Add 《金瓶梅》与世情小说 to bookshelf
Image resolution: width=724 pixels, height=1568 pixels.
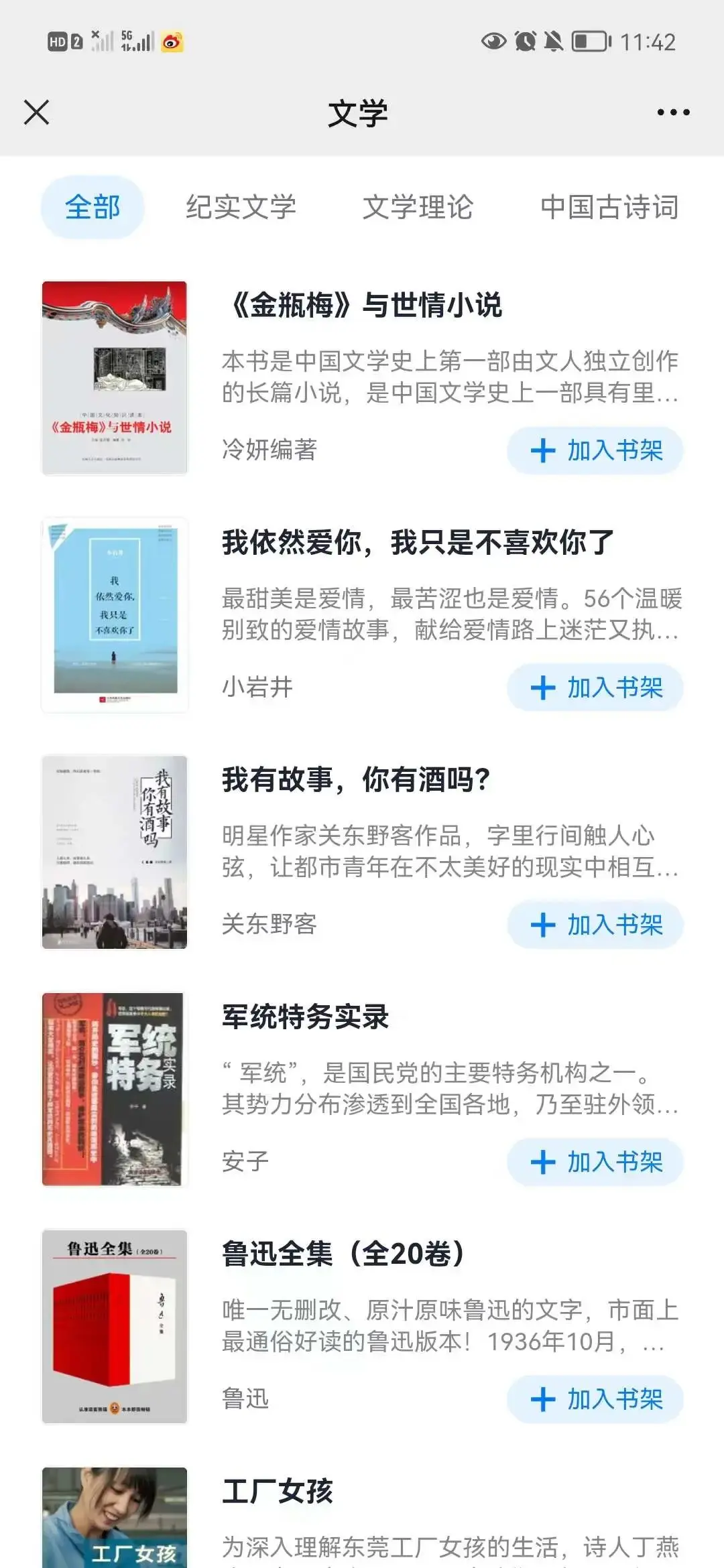click(595, 450)
